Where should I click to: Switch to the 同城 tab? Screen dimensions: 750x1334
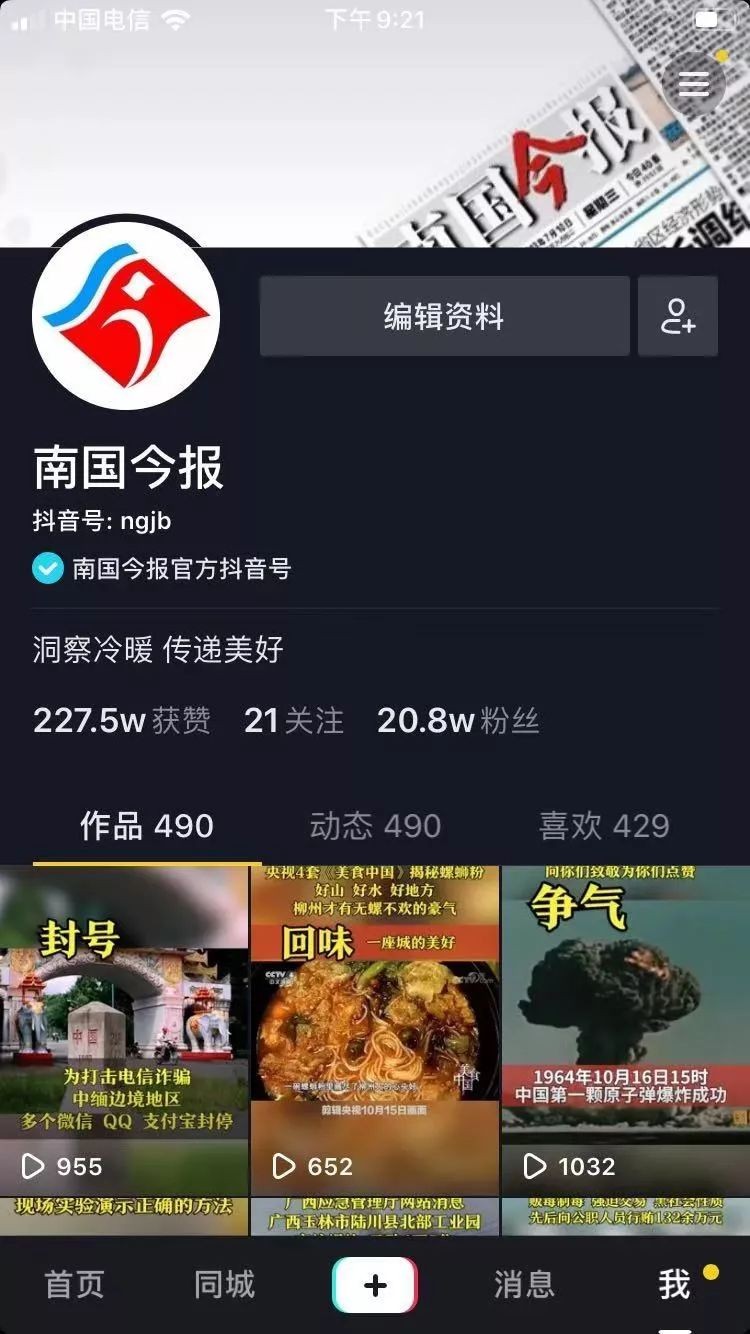(x=225, y=1285)
